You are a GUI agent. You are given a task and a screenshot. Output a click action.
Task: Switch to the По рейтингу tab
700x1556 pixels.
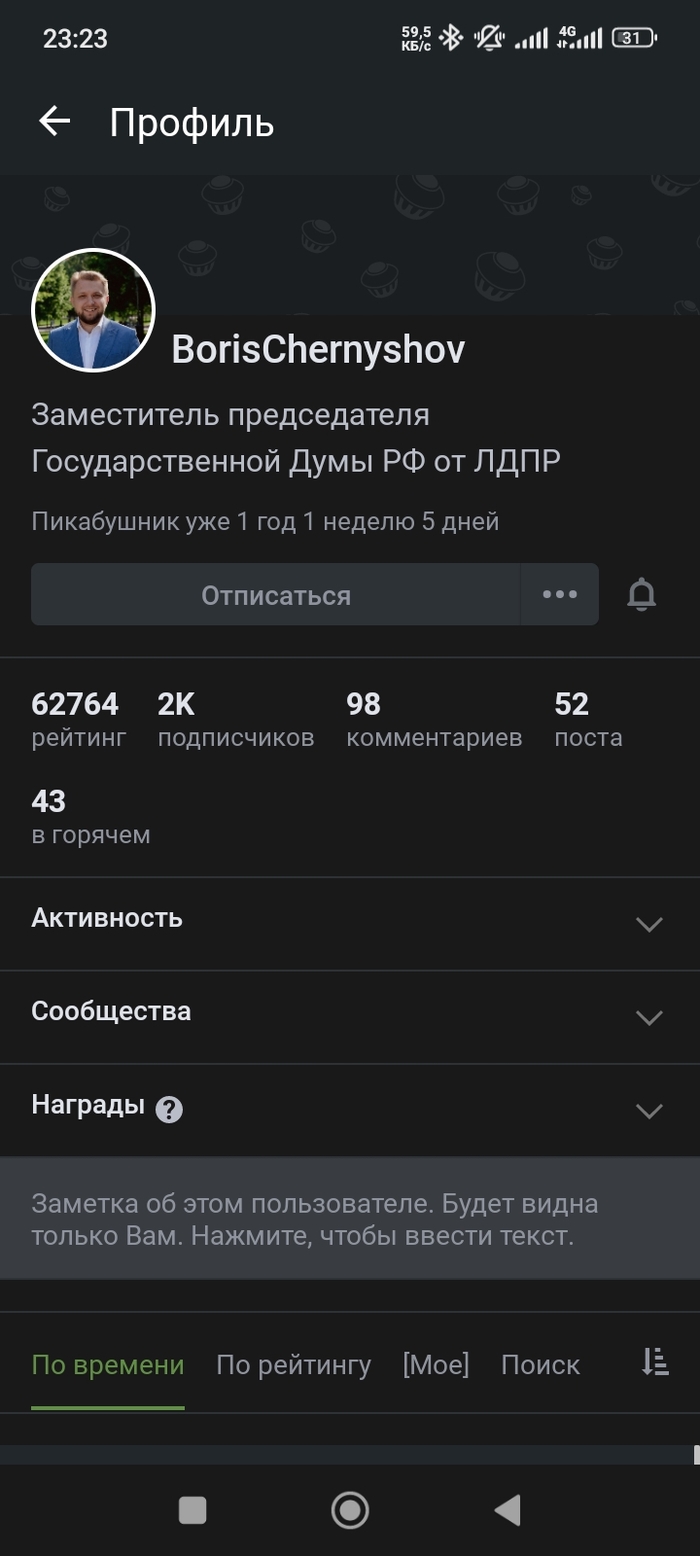click(294, 1365)
